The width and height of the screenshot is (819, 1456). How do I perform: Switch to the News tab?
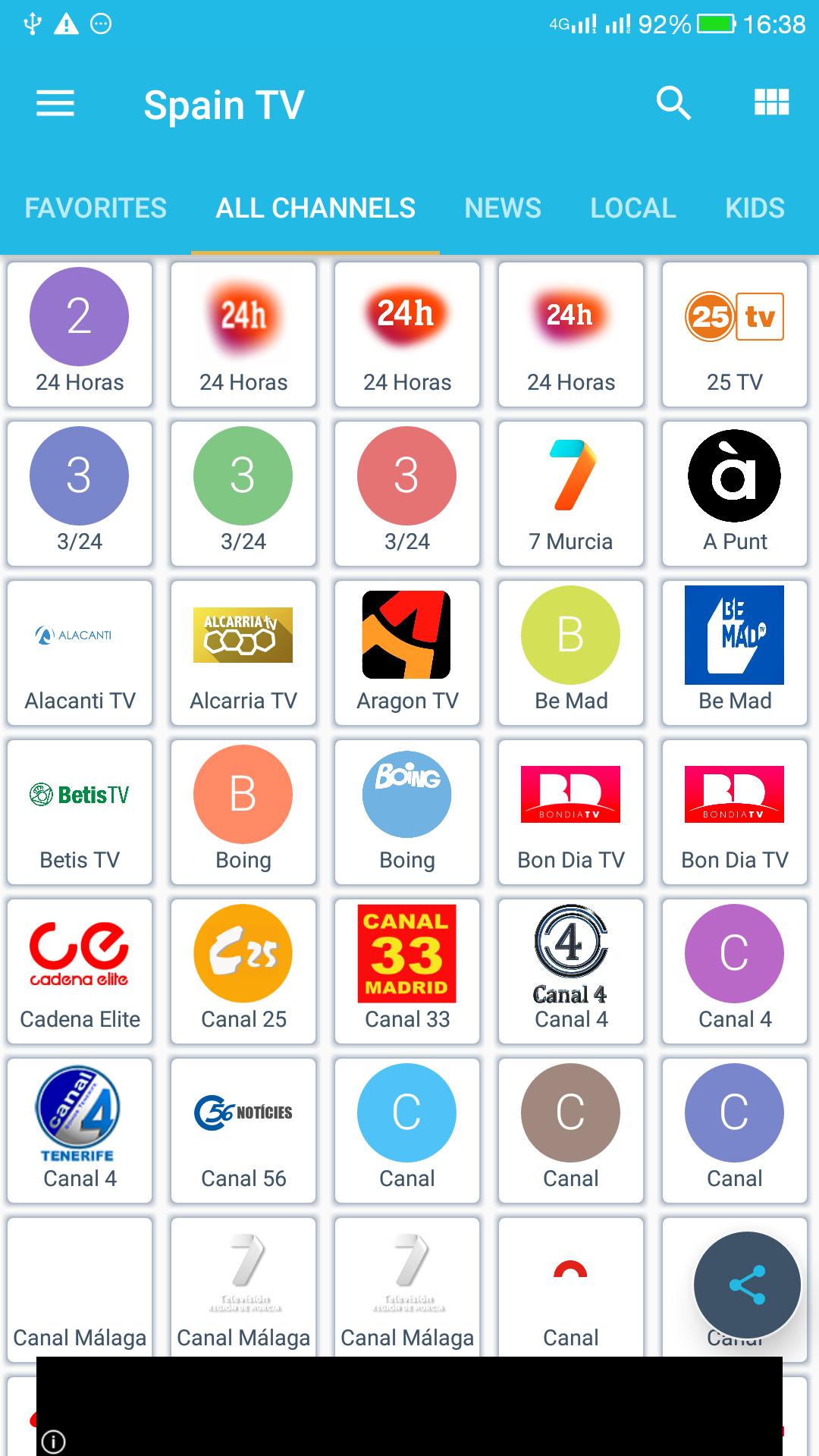coord(503,208)
